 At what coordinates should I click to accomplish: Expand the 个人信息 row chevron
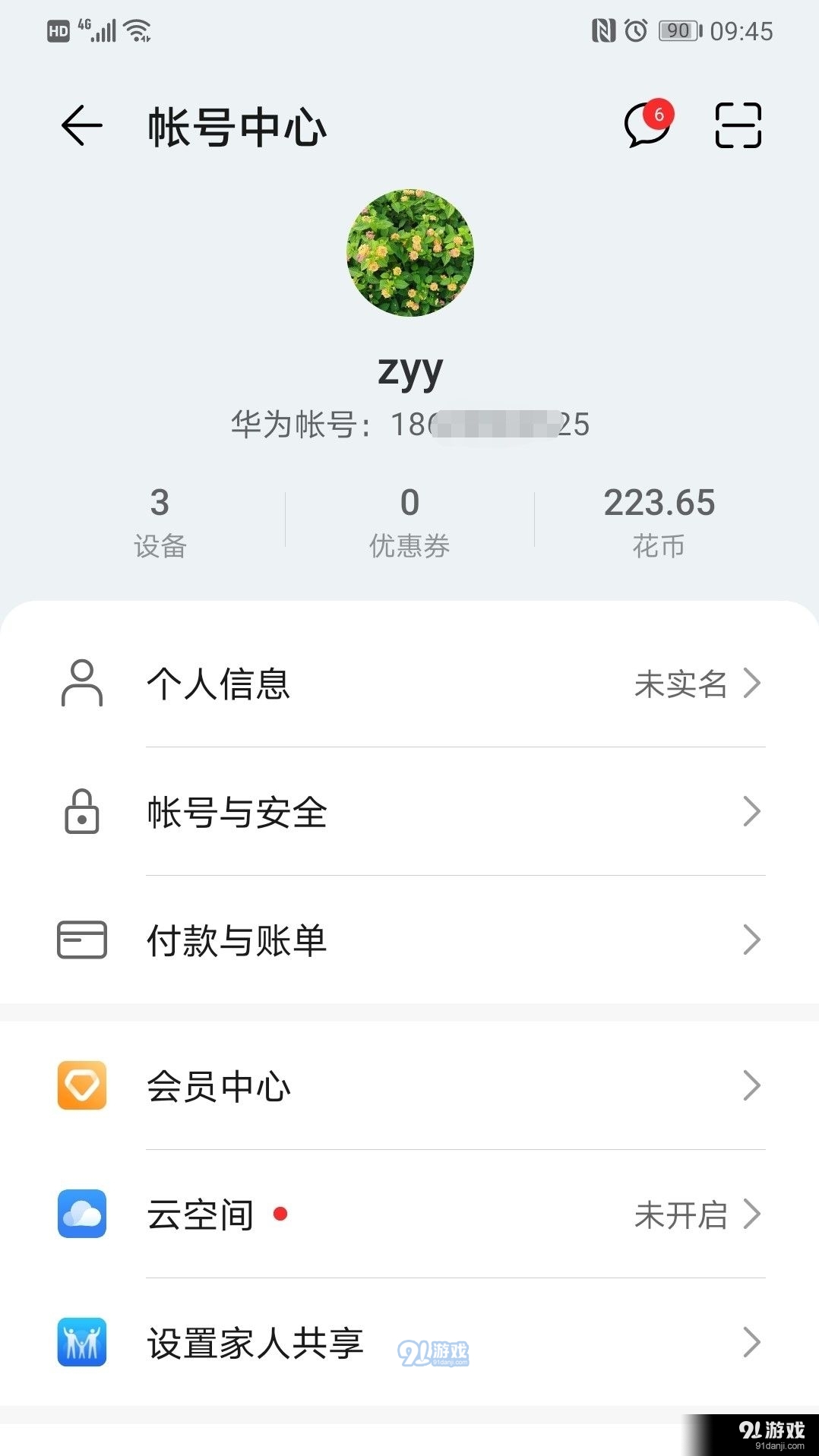tap(752, 684)
